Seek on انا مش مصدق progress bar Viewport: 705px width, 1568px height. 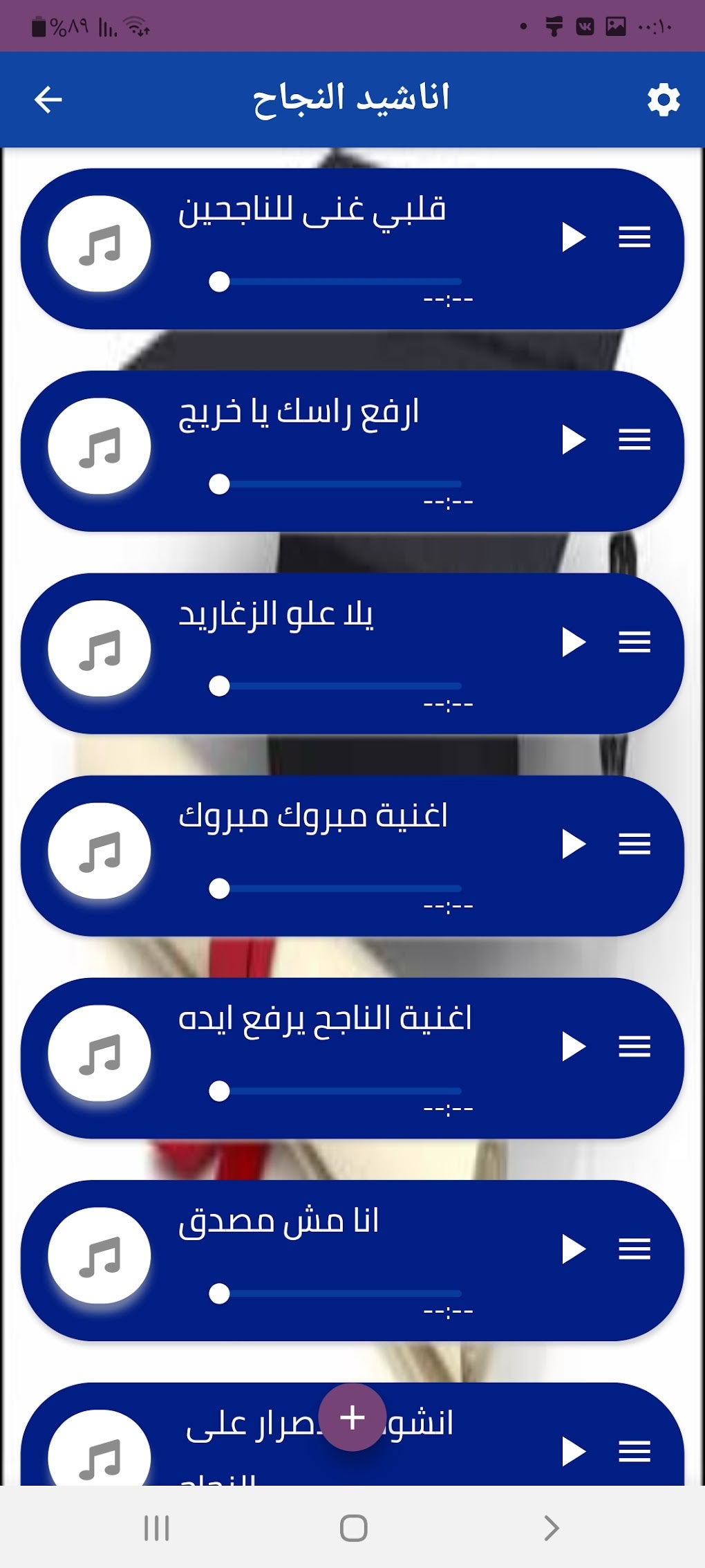[339, 1293]
